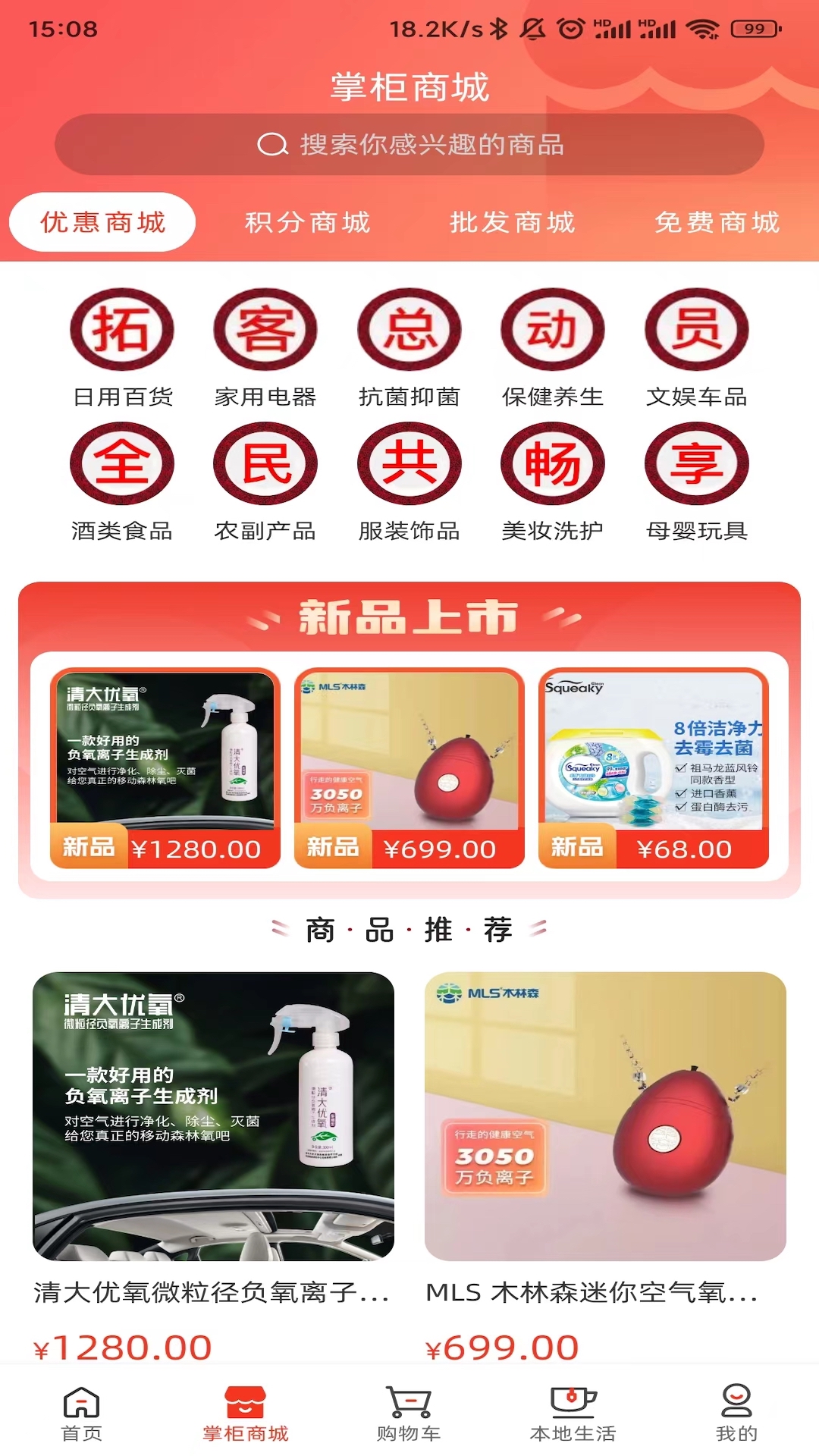Open the 日用百货 category
This screenshot has height=1456, width=819.
tap(122, 347)
